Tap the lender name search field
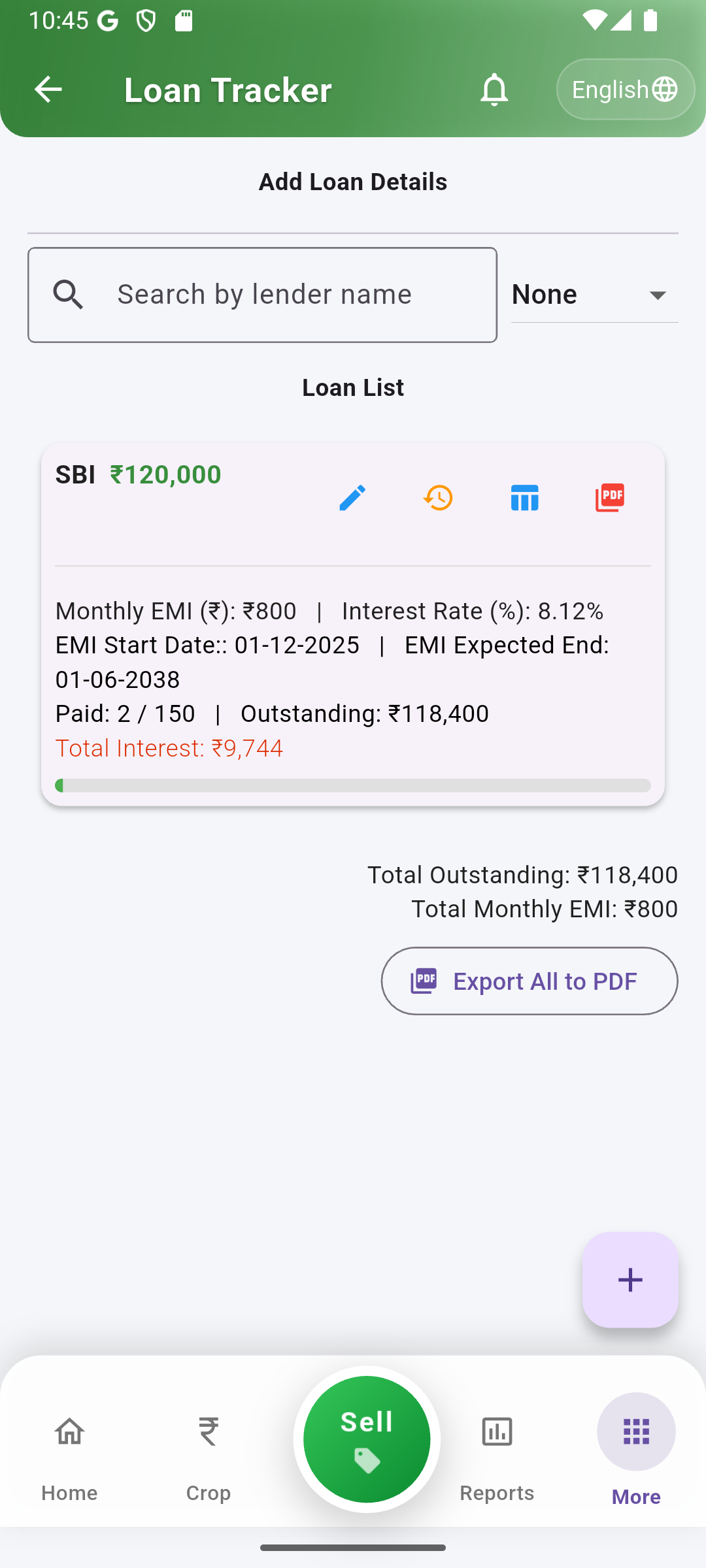 pyautogui.click(x=261, y=294)
